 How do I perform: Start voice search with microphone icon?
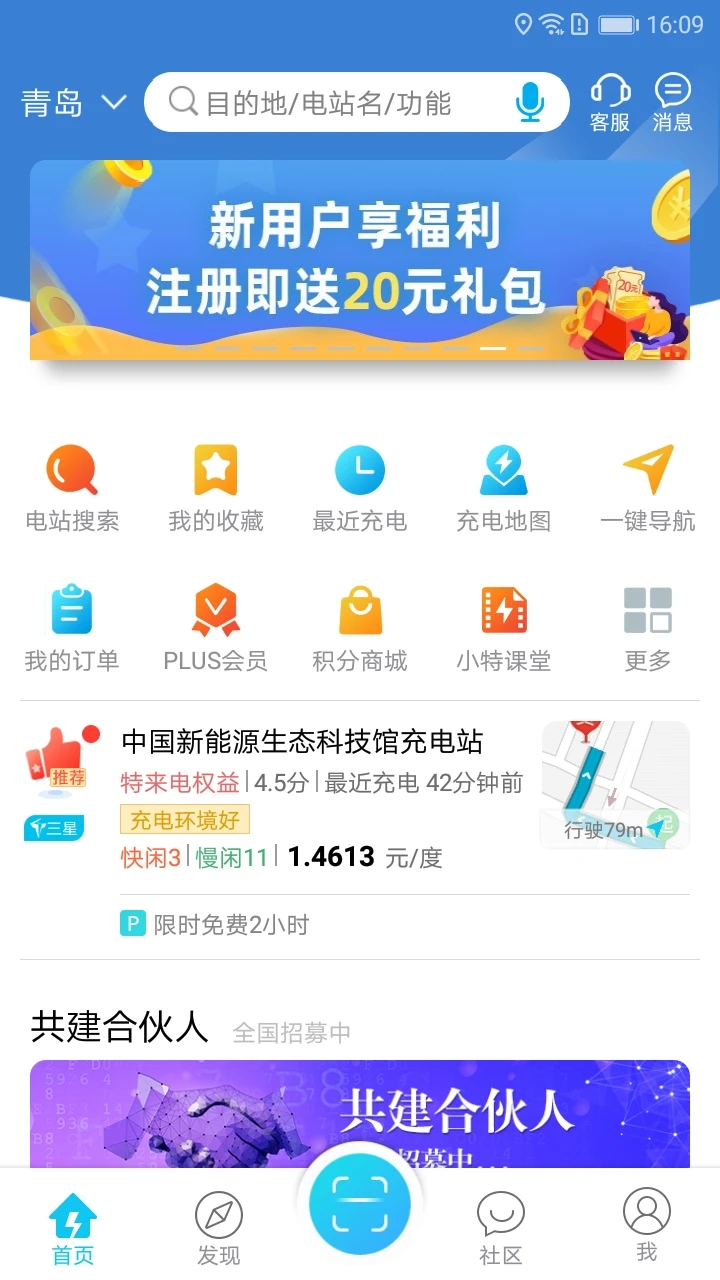coord(530,103)
